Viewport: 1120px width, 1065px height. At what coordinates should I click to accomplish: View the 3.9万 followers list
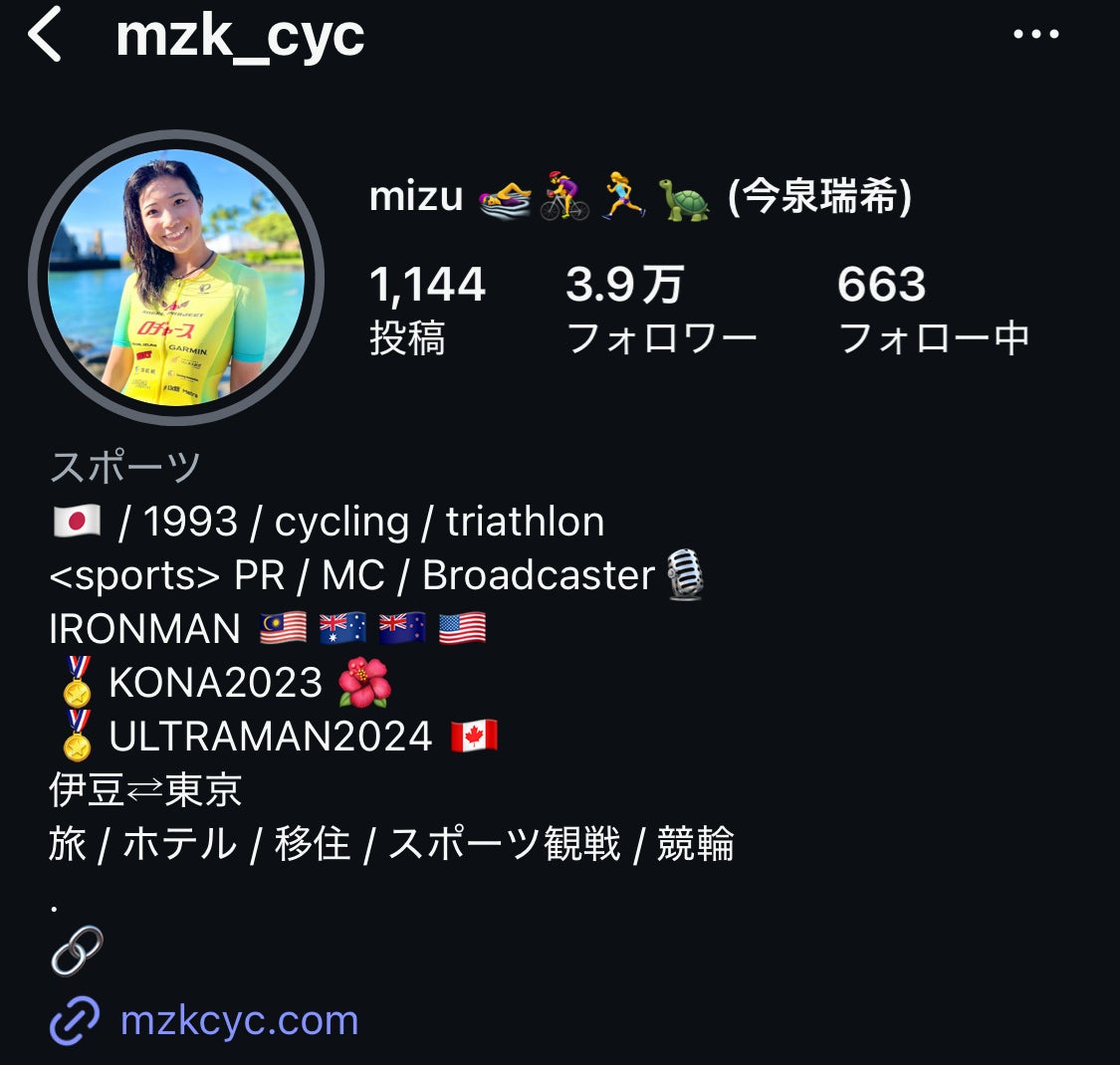coord(660,309)
